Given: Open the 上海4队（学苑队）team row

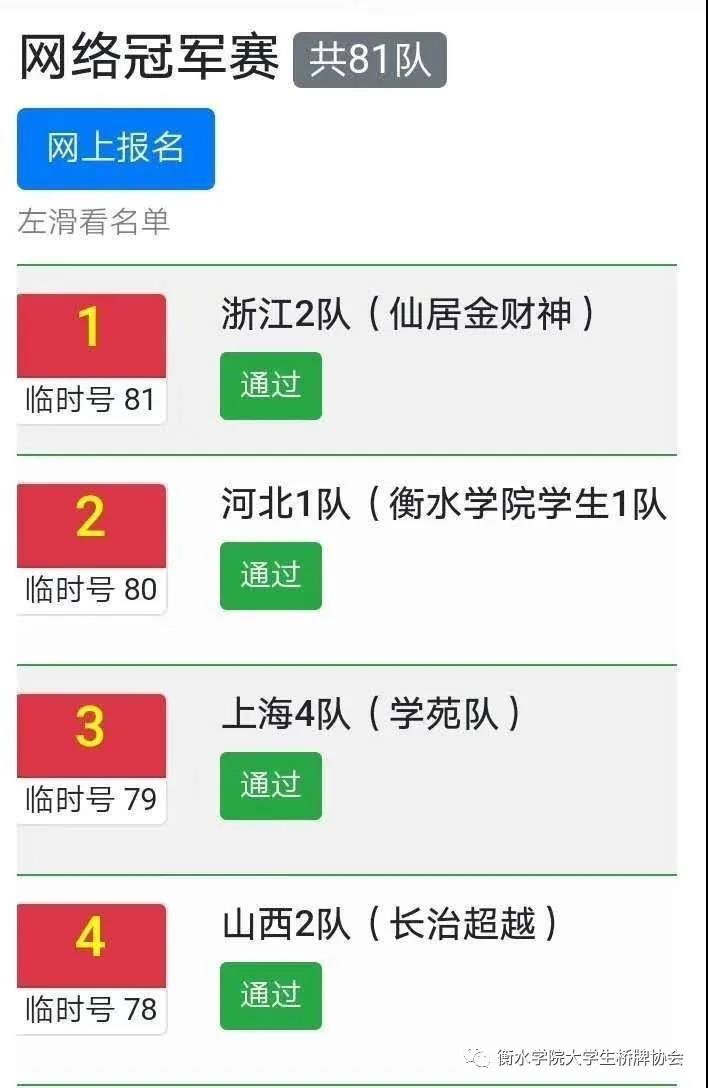Looking at the screenshot, I should (x=370, y=715).
